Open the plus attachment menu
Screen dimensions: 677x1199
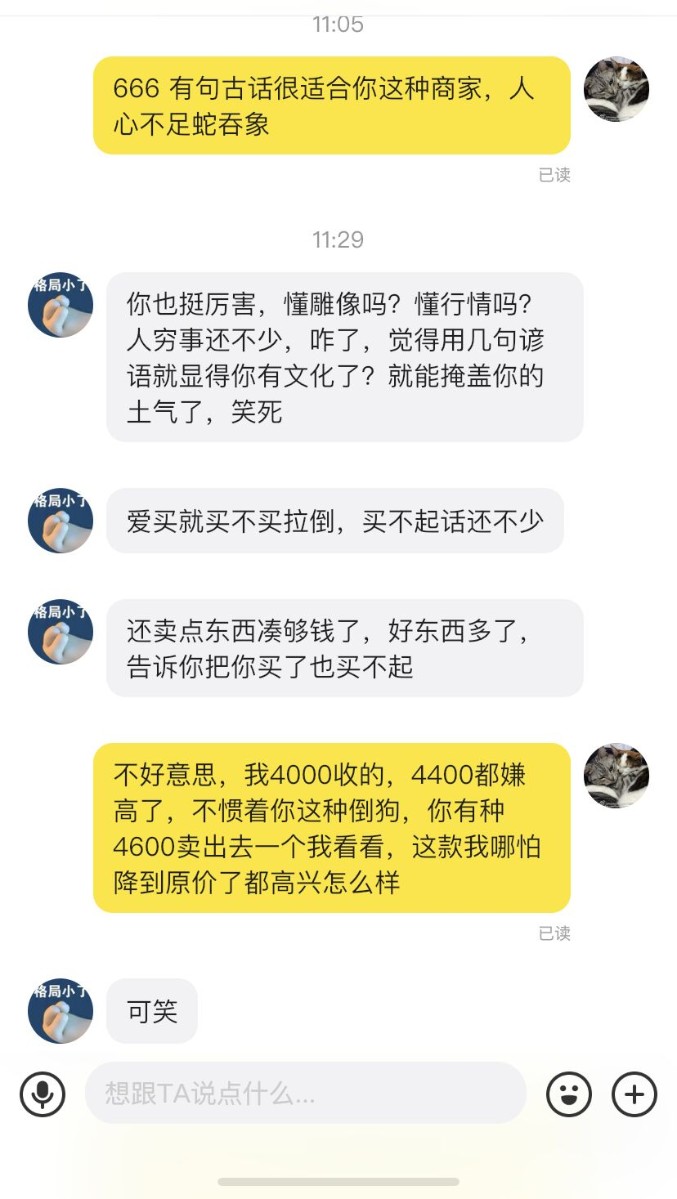tap(634, 1094)
